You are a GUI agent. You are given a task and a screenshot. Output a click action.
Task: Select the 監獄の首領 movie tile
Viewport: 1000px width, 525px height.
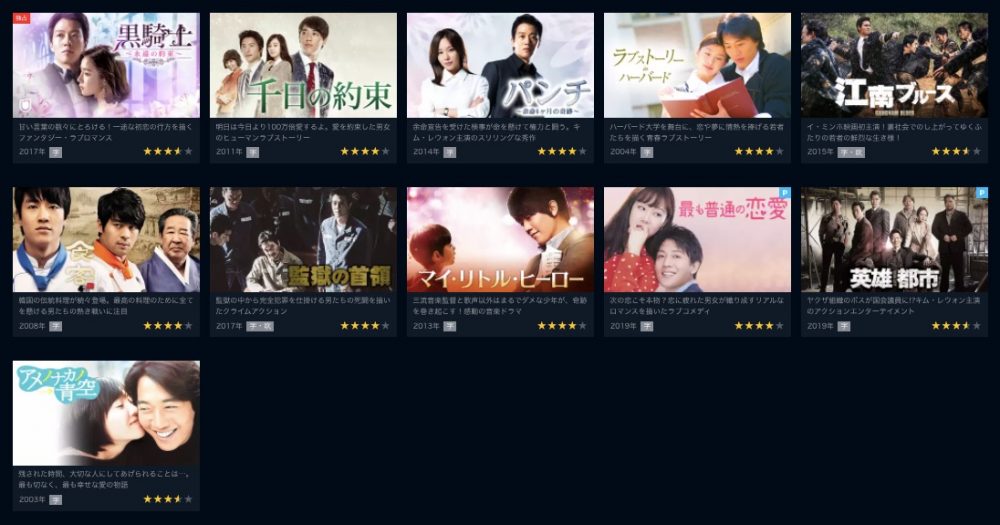point(303,240)
